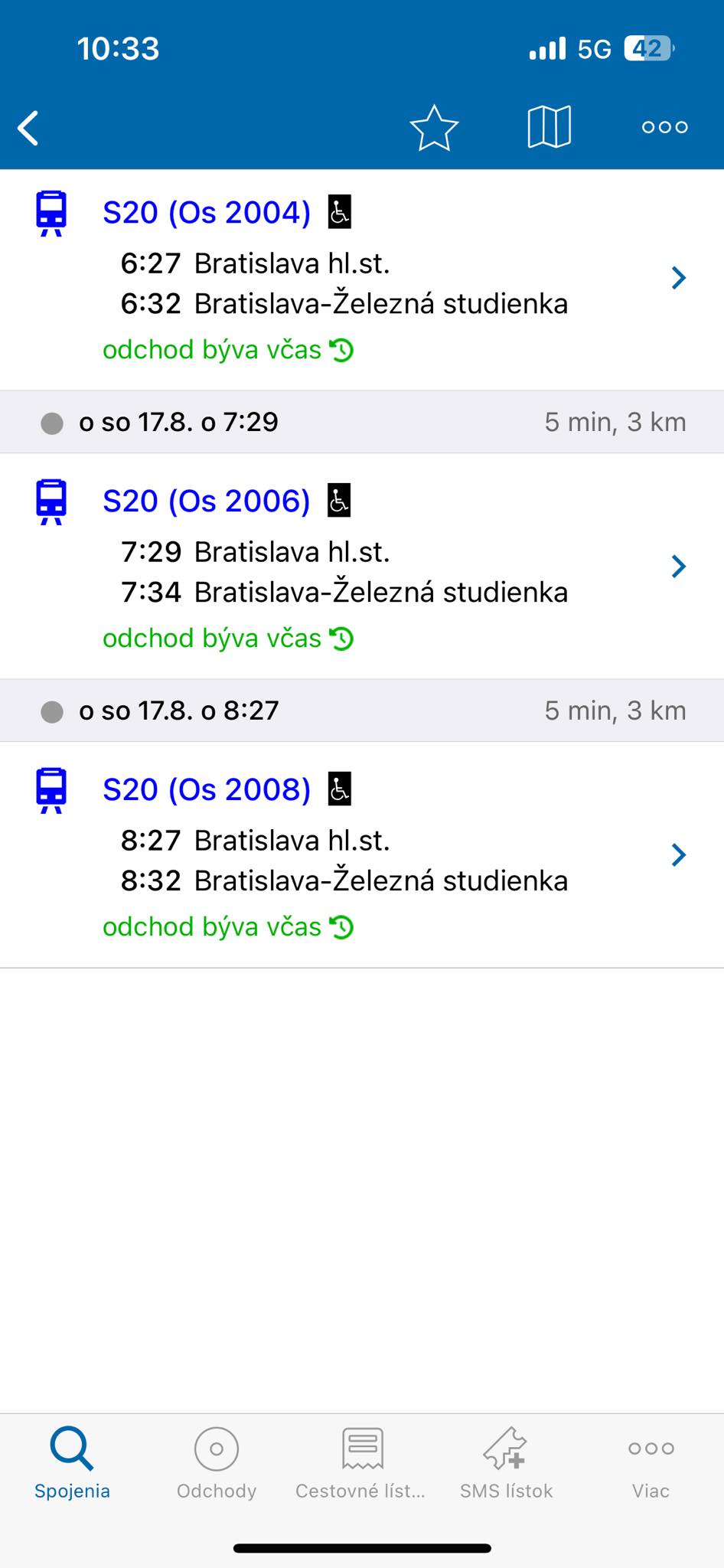724x1568 pixels.
Task: Open the Cestovné lístky tab
Action: click(360, 1463)
